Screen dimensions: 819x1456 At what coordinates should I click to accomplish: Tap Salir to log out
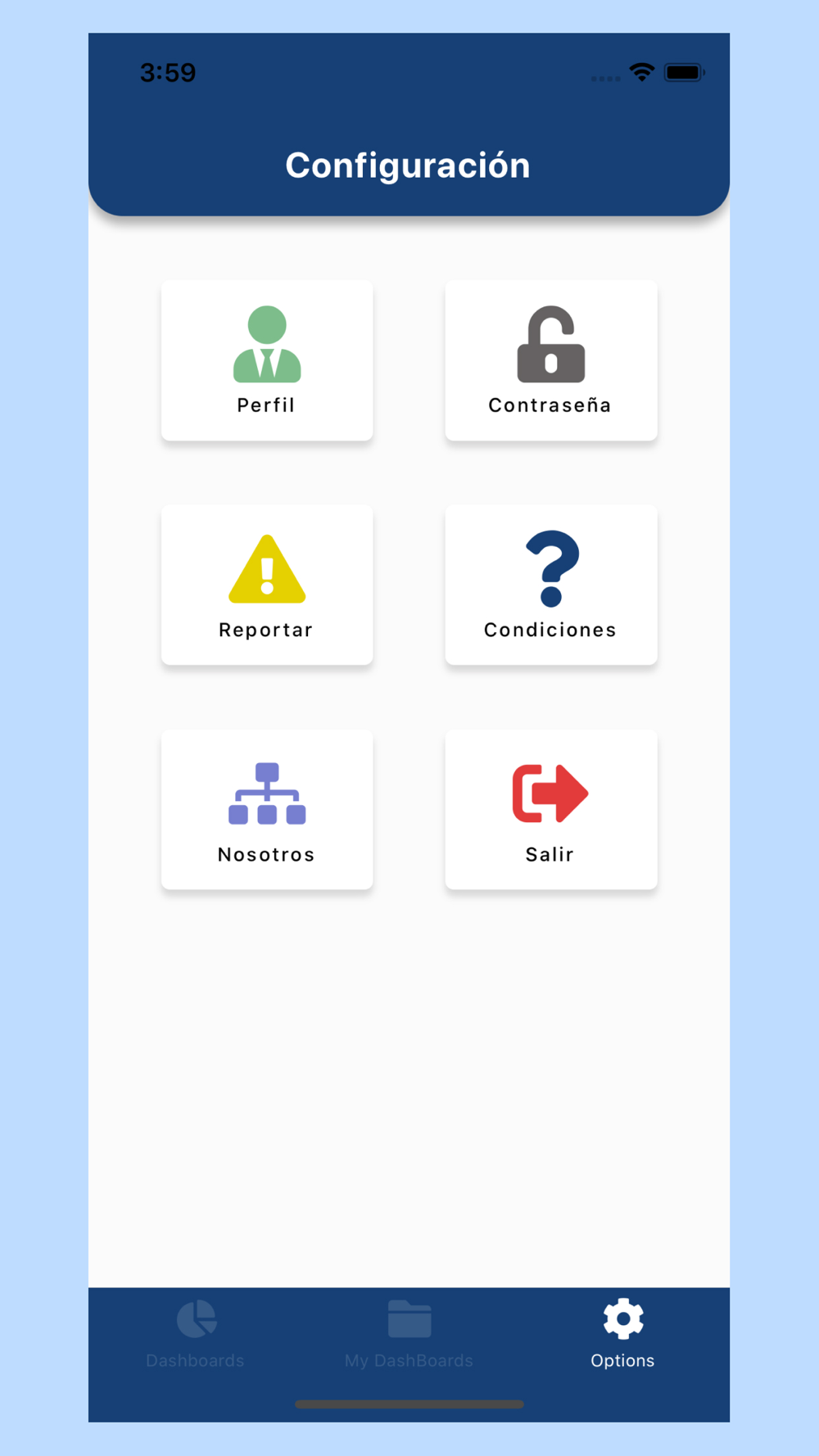[551, 809]
